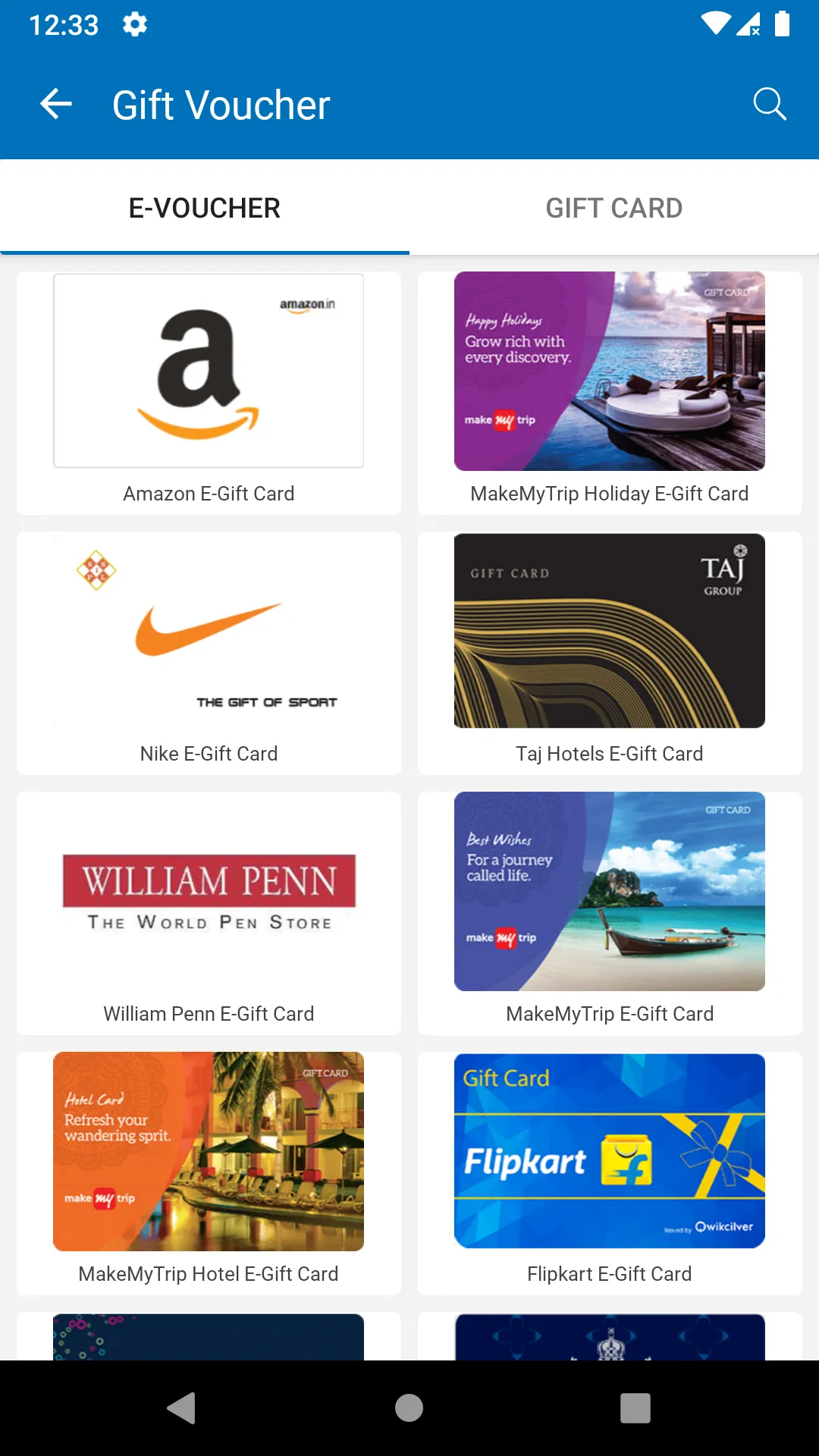The height and width of the screenshot is (1456, 819).
Task: Stay on the E-VOUCHER tab
Action: pos(205,208)
